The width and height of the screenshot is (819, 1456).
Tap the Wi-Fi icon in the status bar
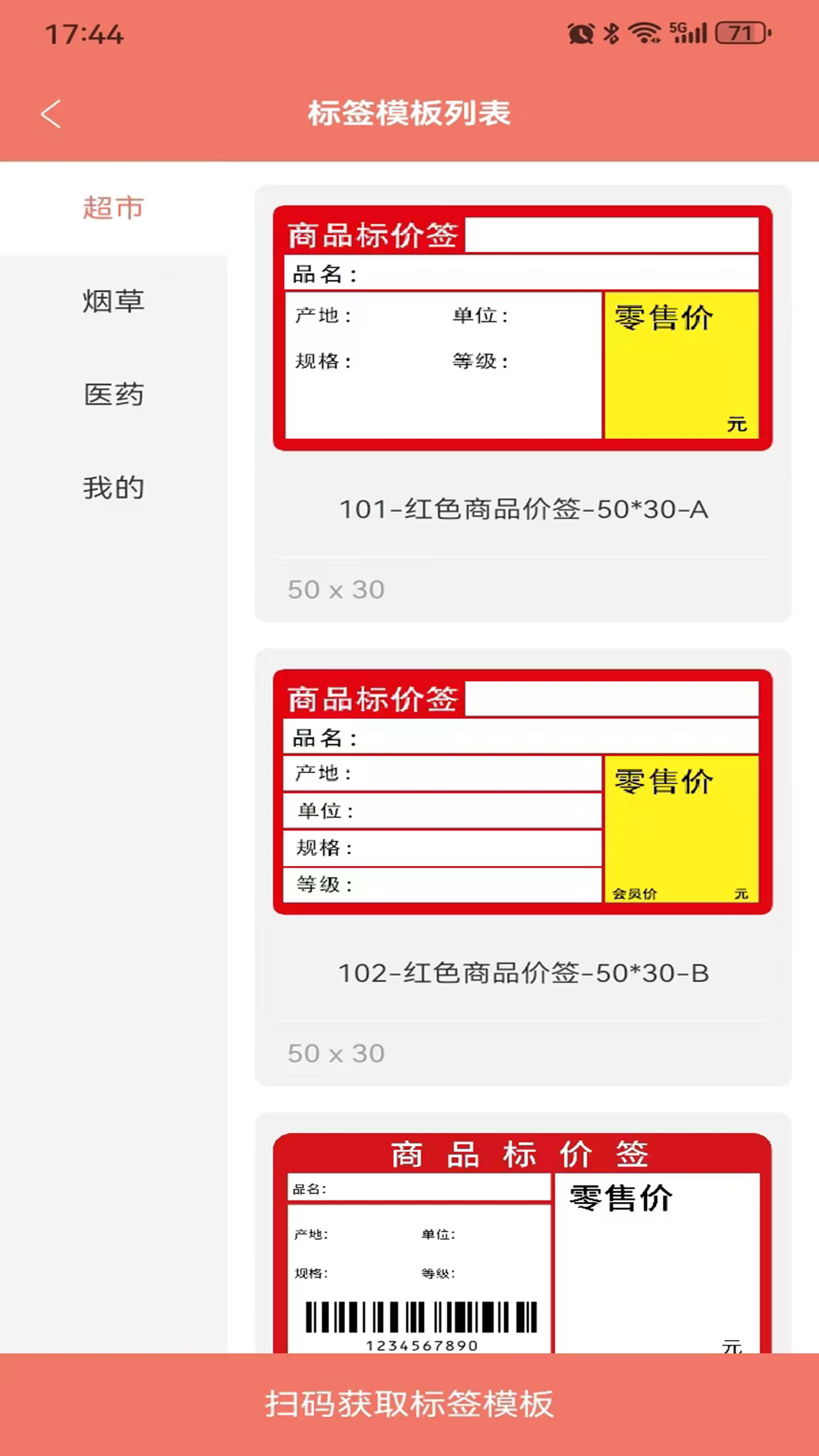point(644,32)
